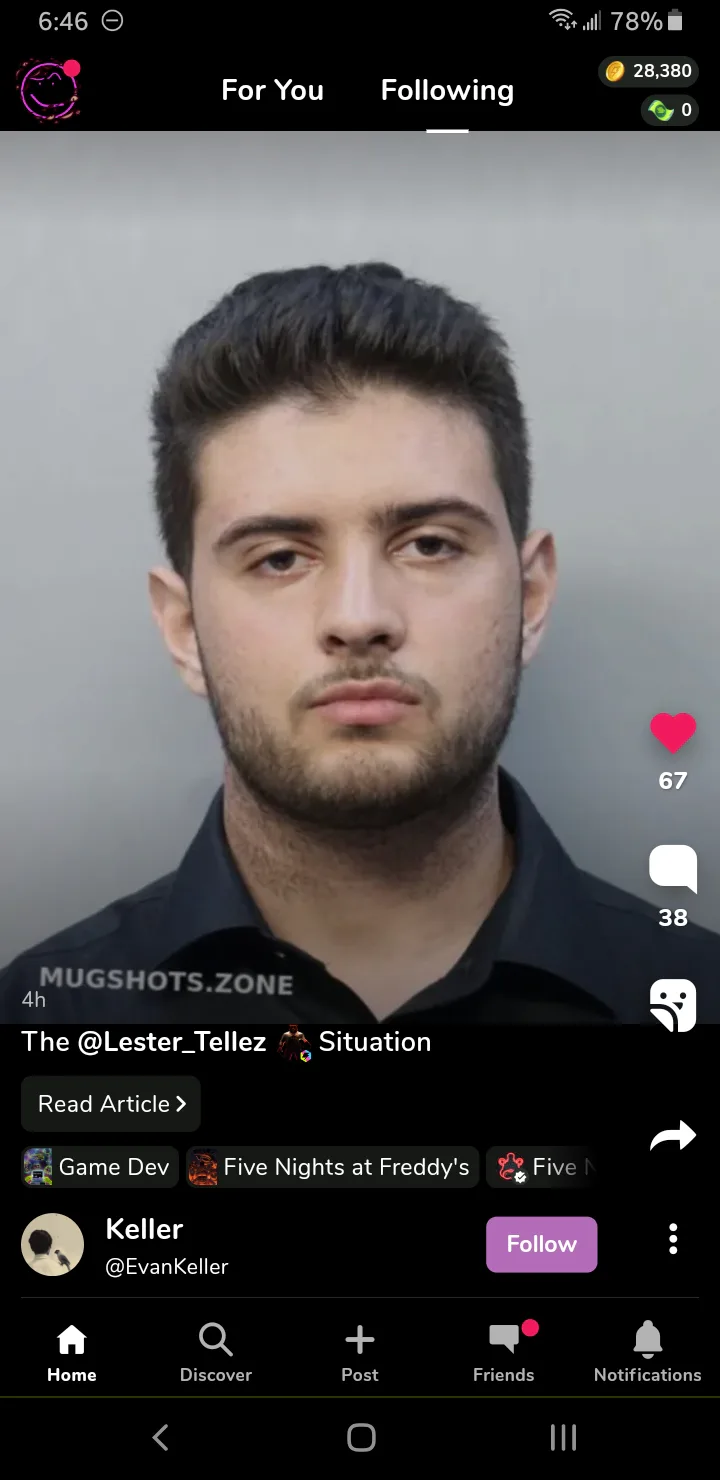Select the Following tab

click(447, 90)
